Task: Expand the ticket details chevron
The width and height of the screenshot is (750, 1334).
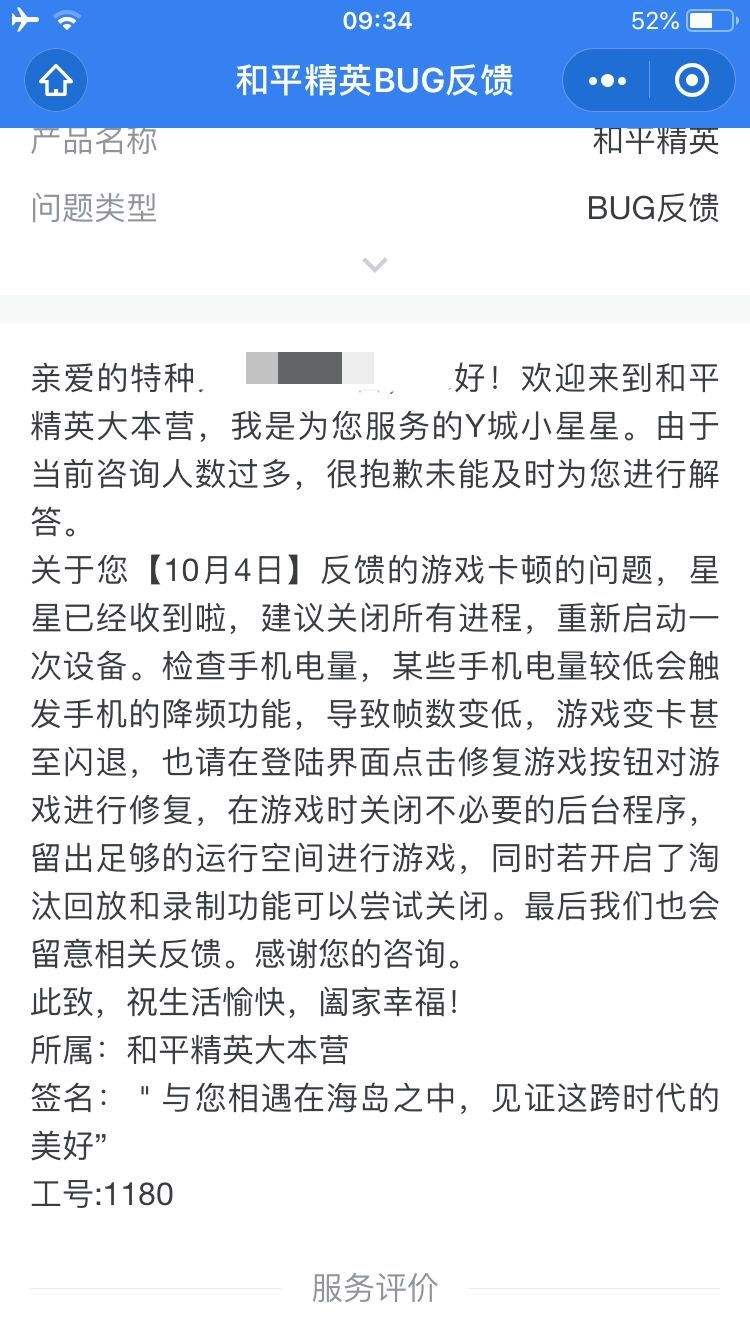Action: pyautogui.click(x=375, y=265)
